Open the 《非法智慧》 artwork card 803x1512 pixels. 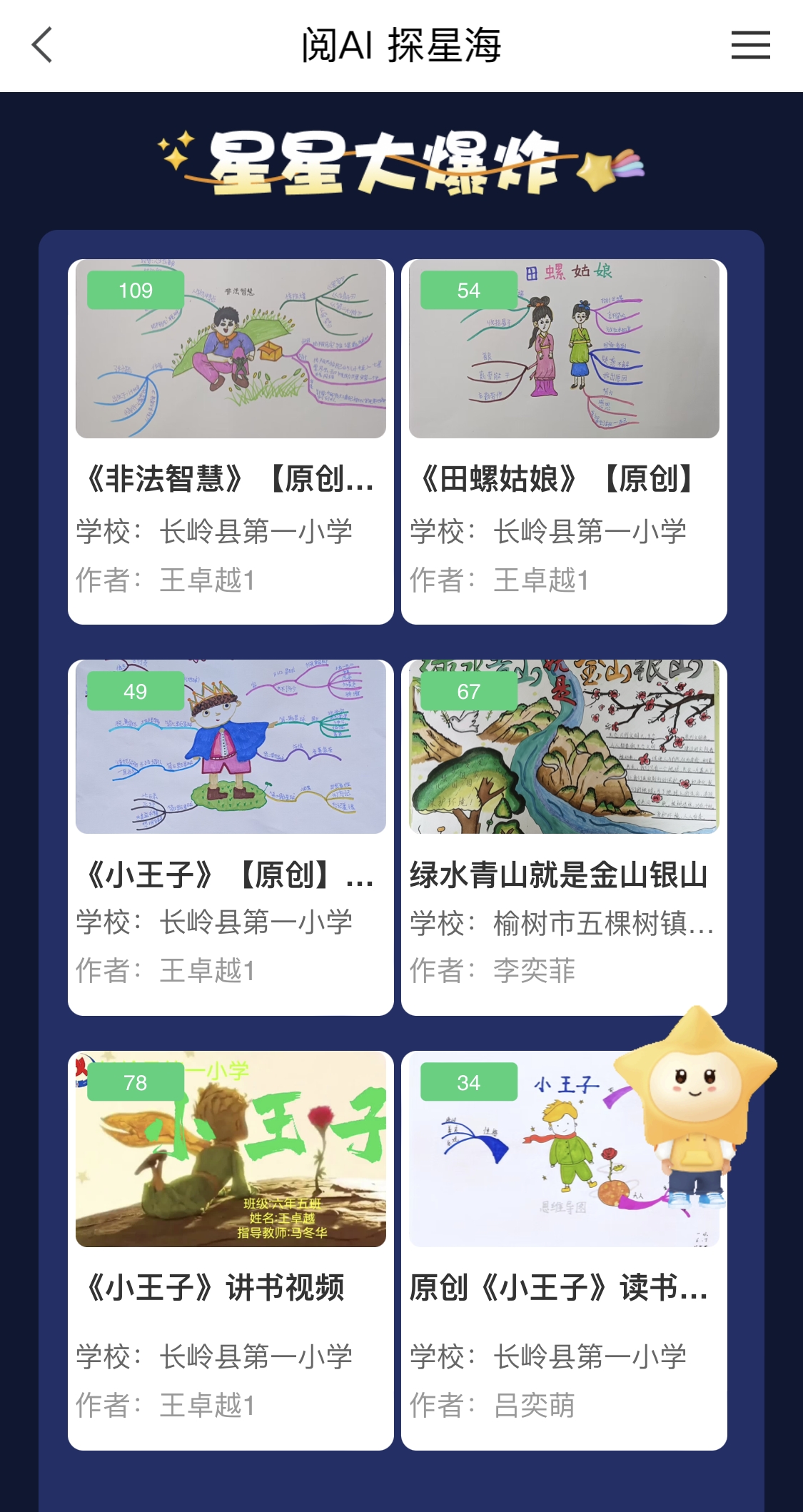(x=230, y=350)
